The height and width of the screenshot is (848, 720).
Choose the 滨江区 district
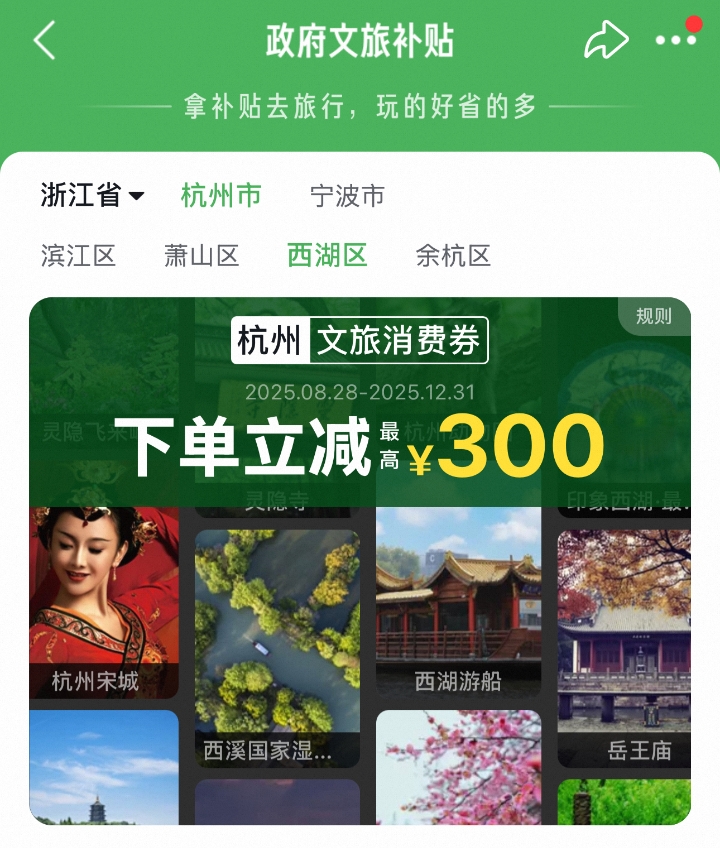click(x=79, y=256)
